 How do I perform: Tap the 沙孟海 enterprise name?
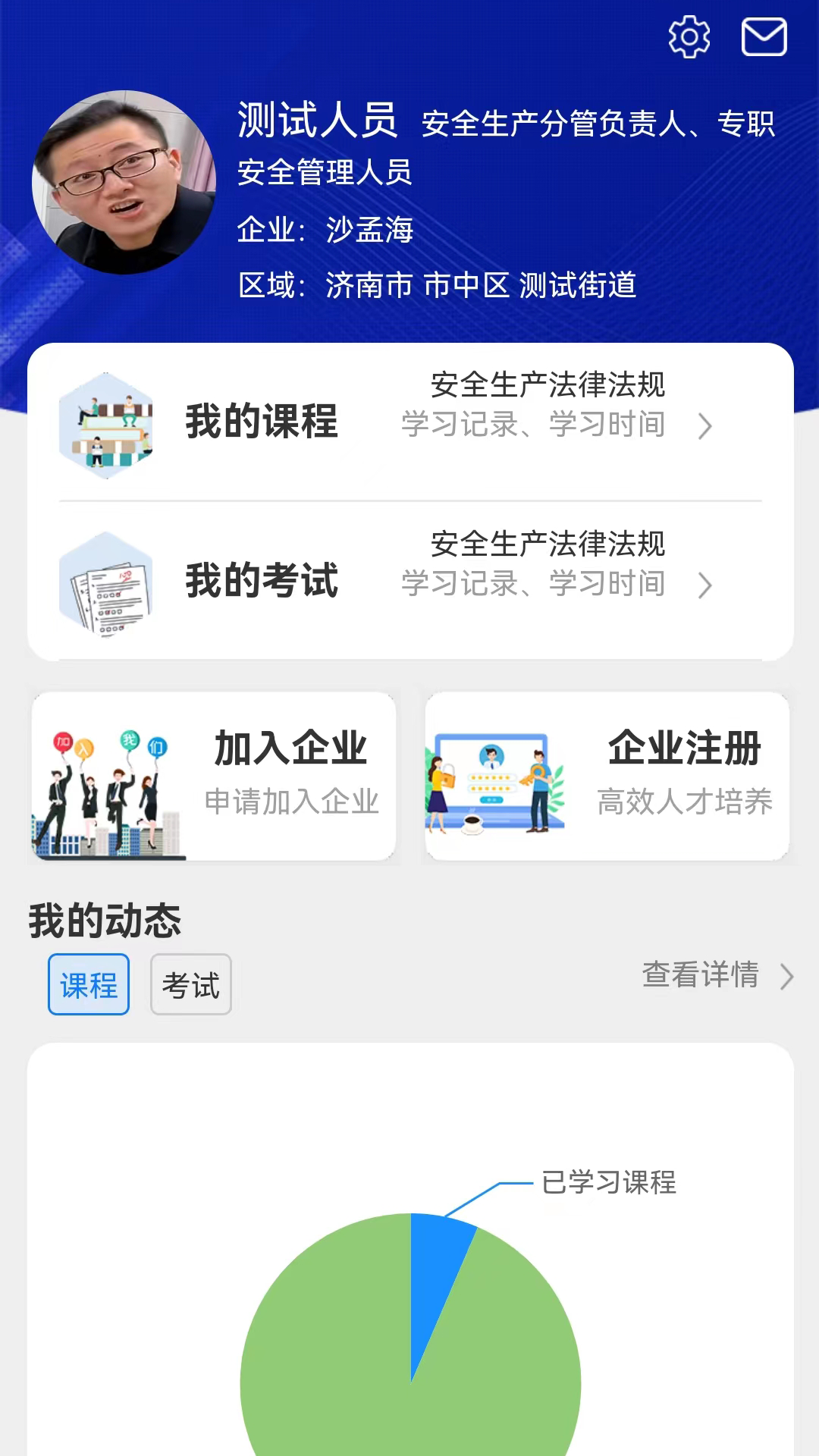[x=370, y=231]
